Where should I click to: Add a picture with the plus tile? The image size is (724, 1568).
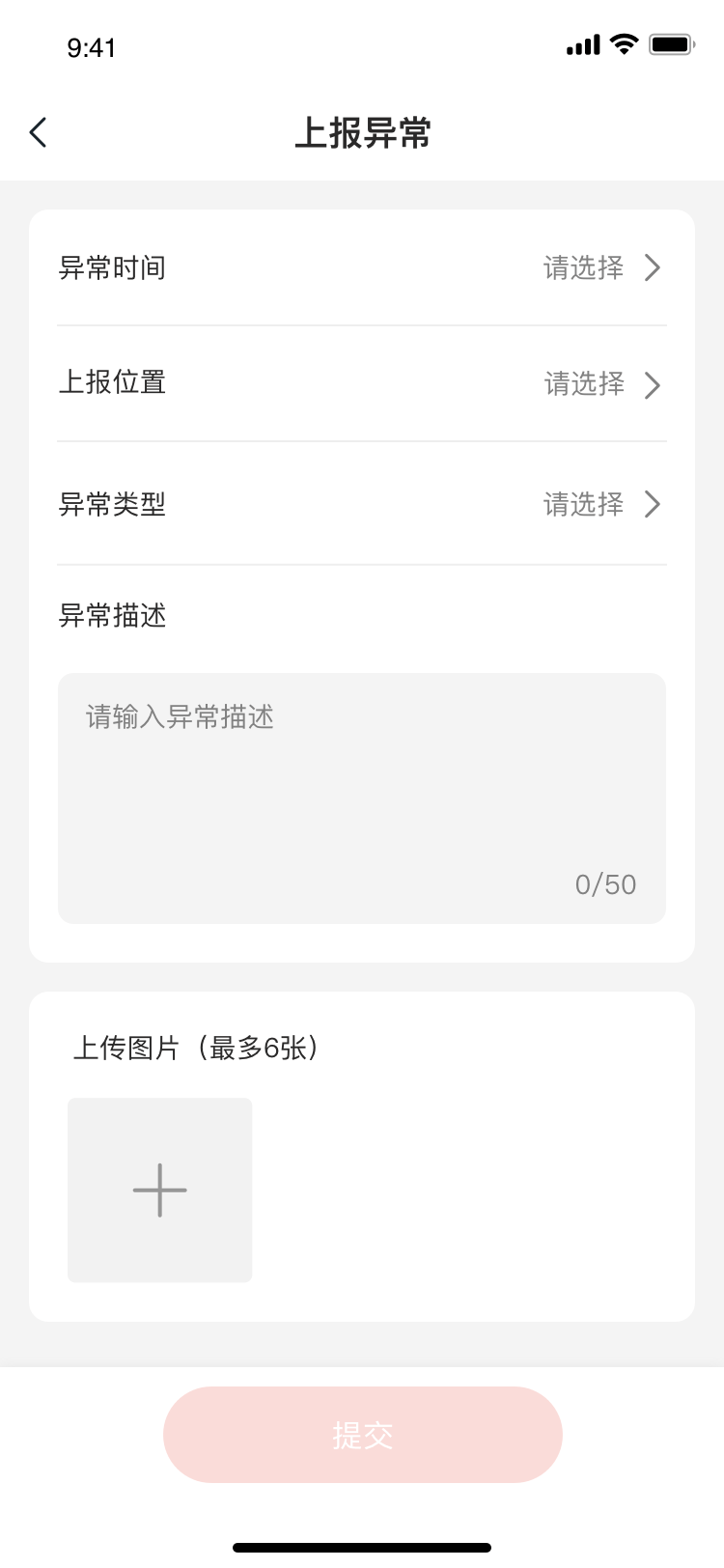tap(160, 1190)
